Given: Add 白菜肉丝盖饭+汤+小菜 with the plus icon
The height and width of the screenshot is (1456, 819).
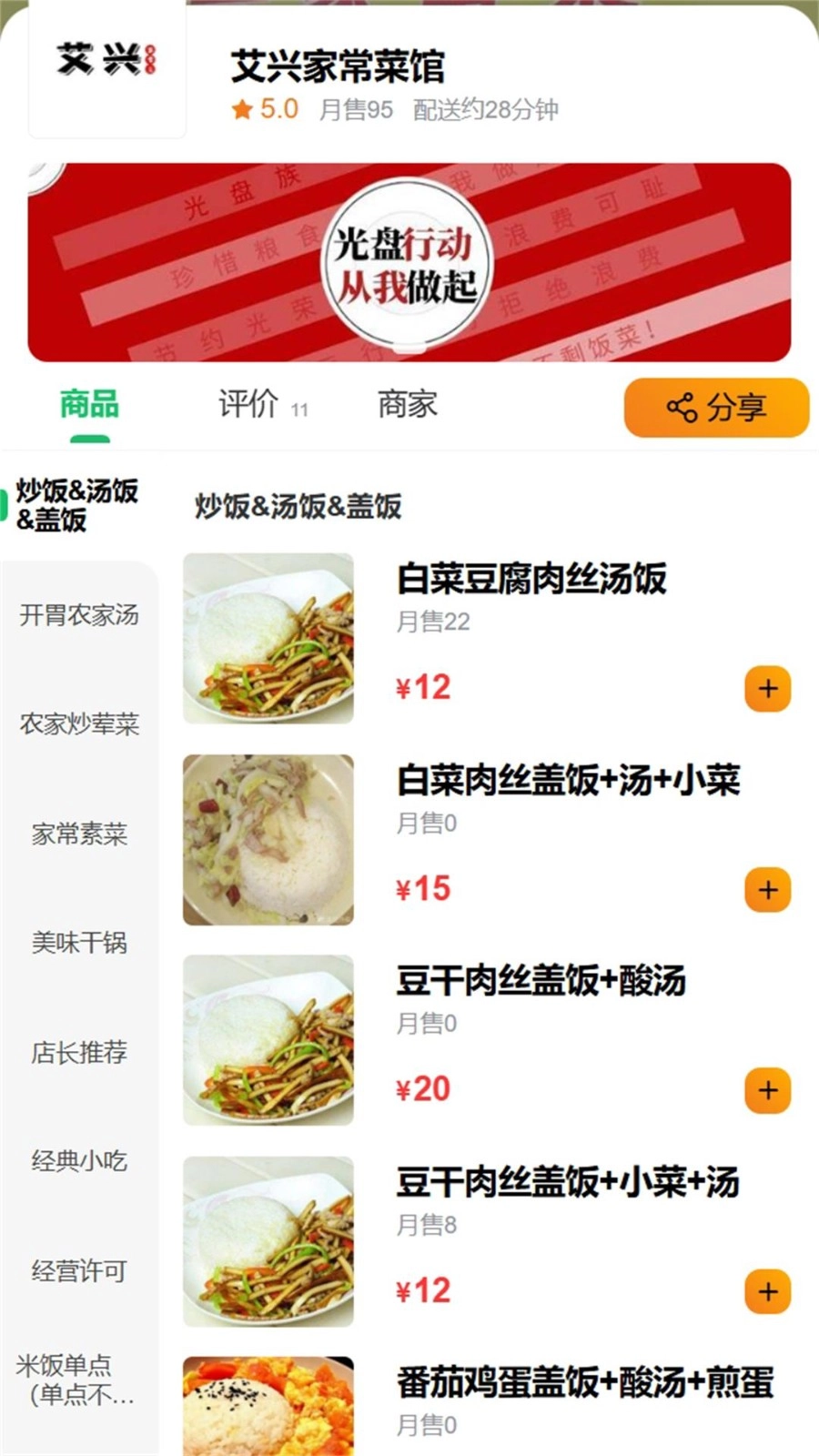Looking at the screenshot, I should point(769,890).
